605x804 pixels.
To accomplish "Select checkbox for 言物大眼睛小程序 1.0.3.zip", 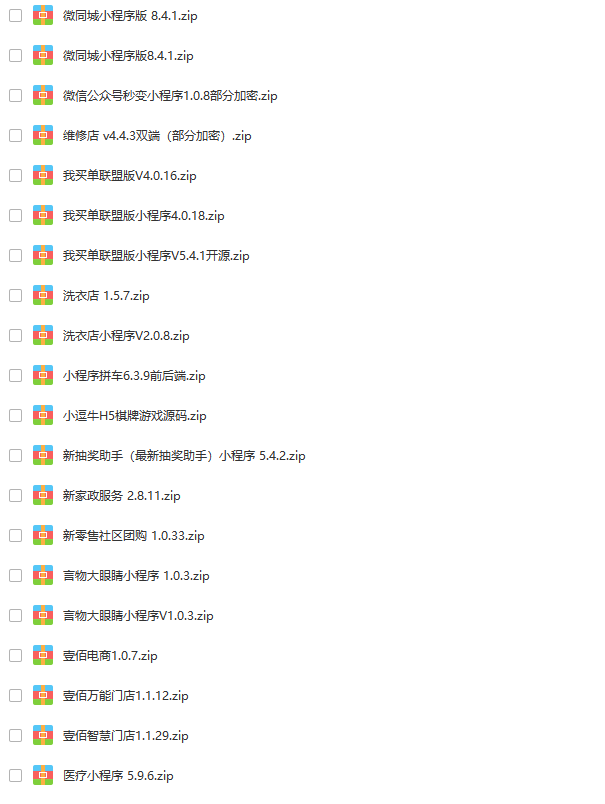I will tap(15, 575).
